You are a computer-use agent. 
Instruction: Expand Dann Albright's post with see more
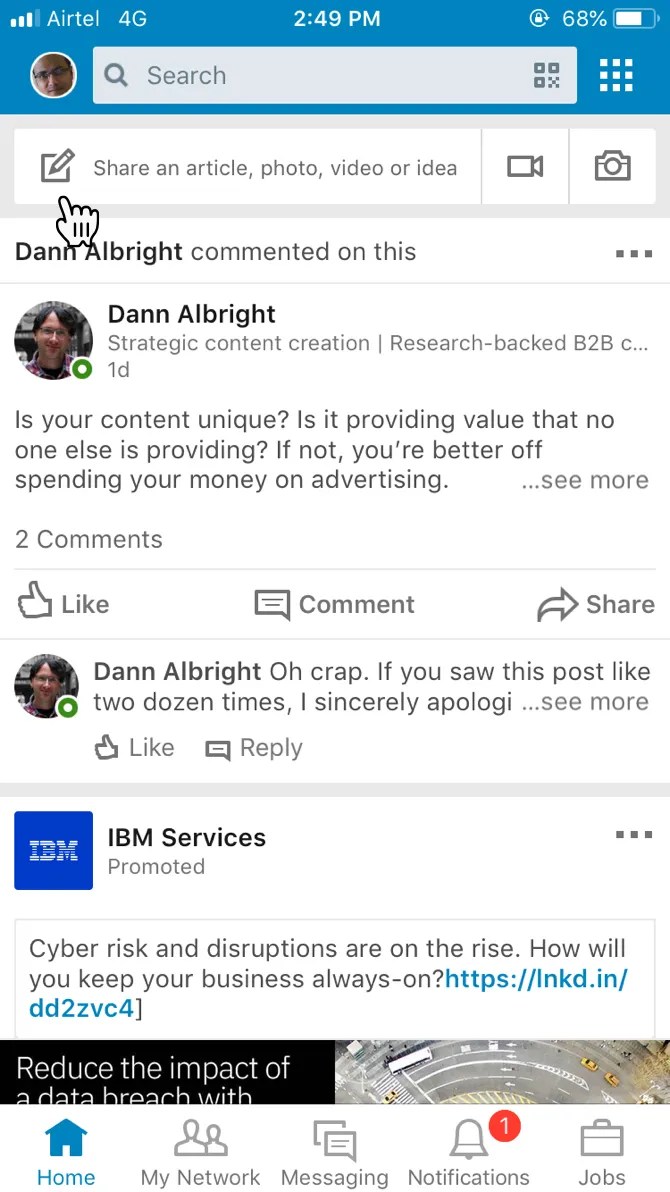pos(585,481)
